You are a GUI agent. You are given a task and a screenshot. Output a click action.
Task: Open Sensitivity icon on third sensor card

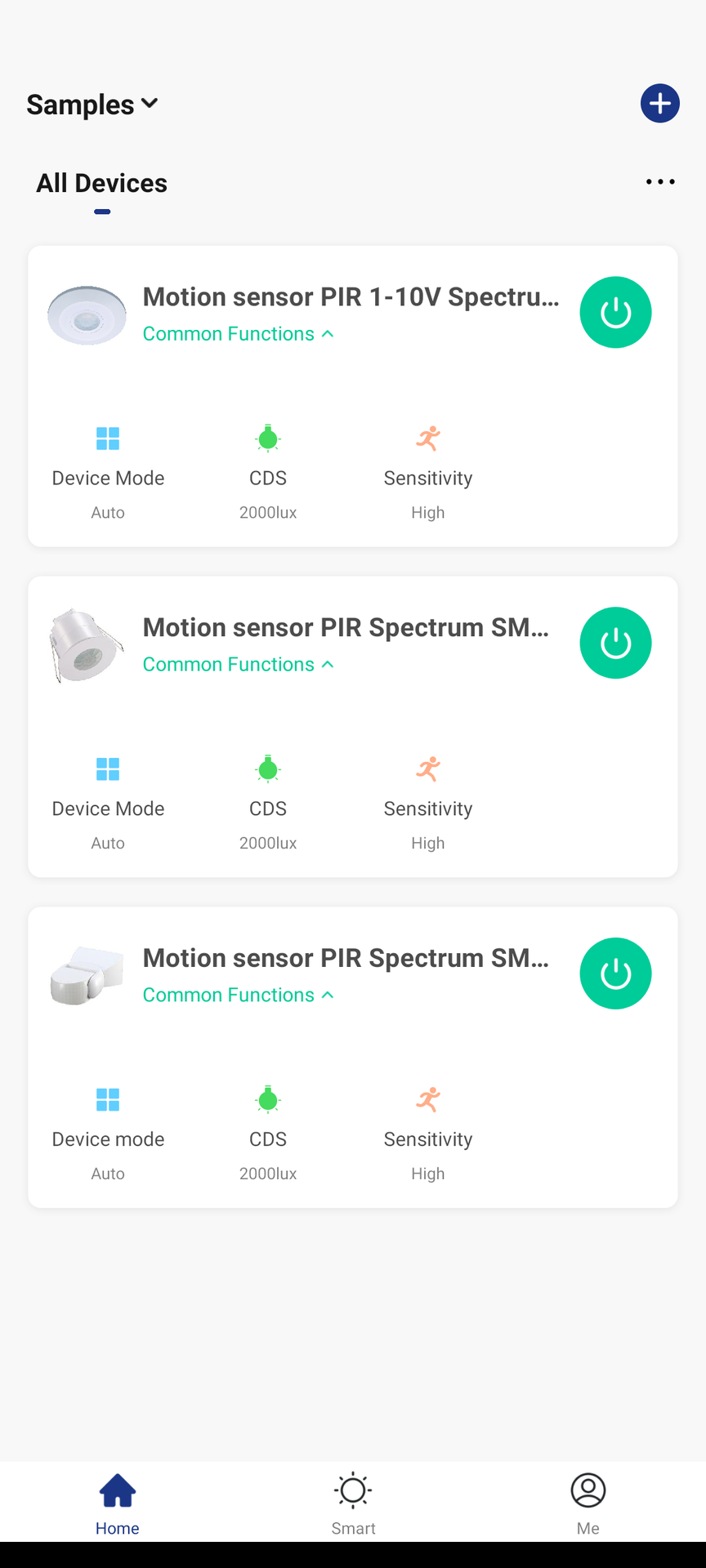click(x=427, y=1099)
